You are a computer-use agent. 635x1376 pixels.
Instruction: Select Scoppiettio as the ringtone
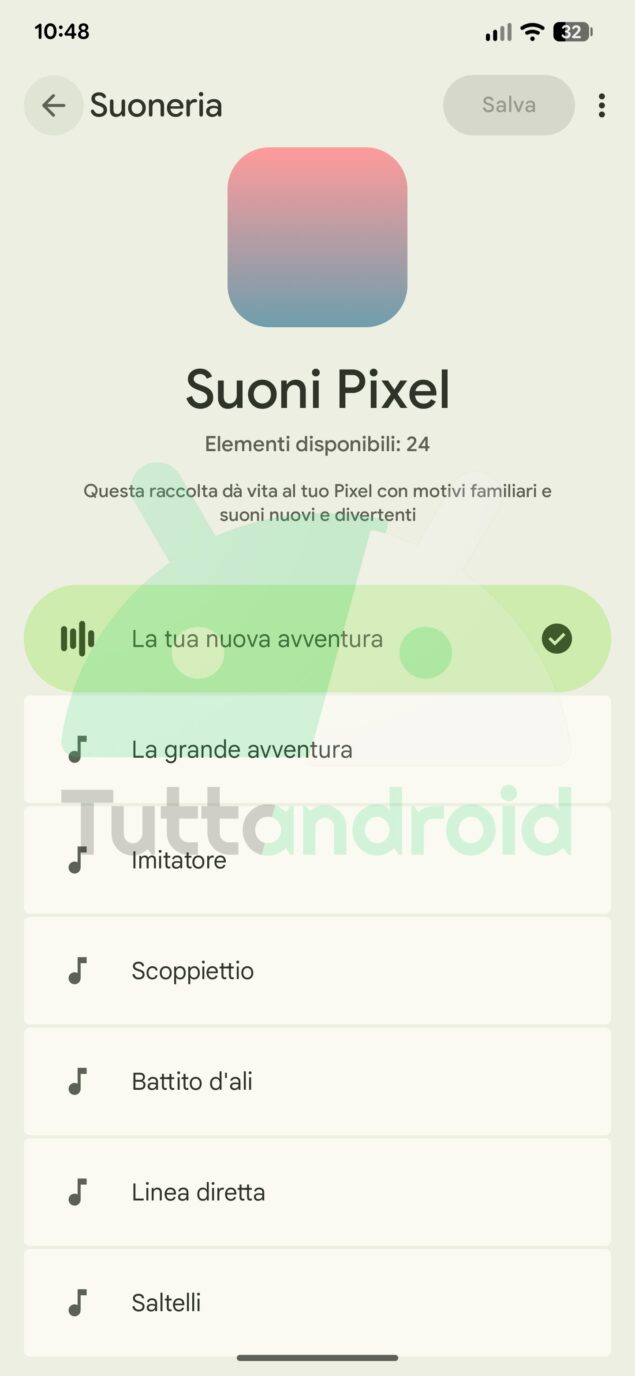click(x=317, y=971)
